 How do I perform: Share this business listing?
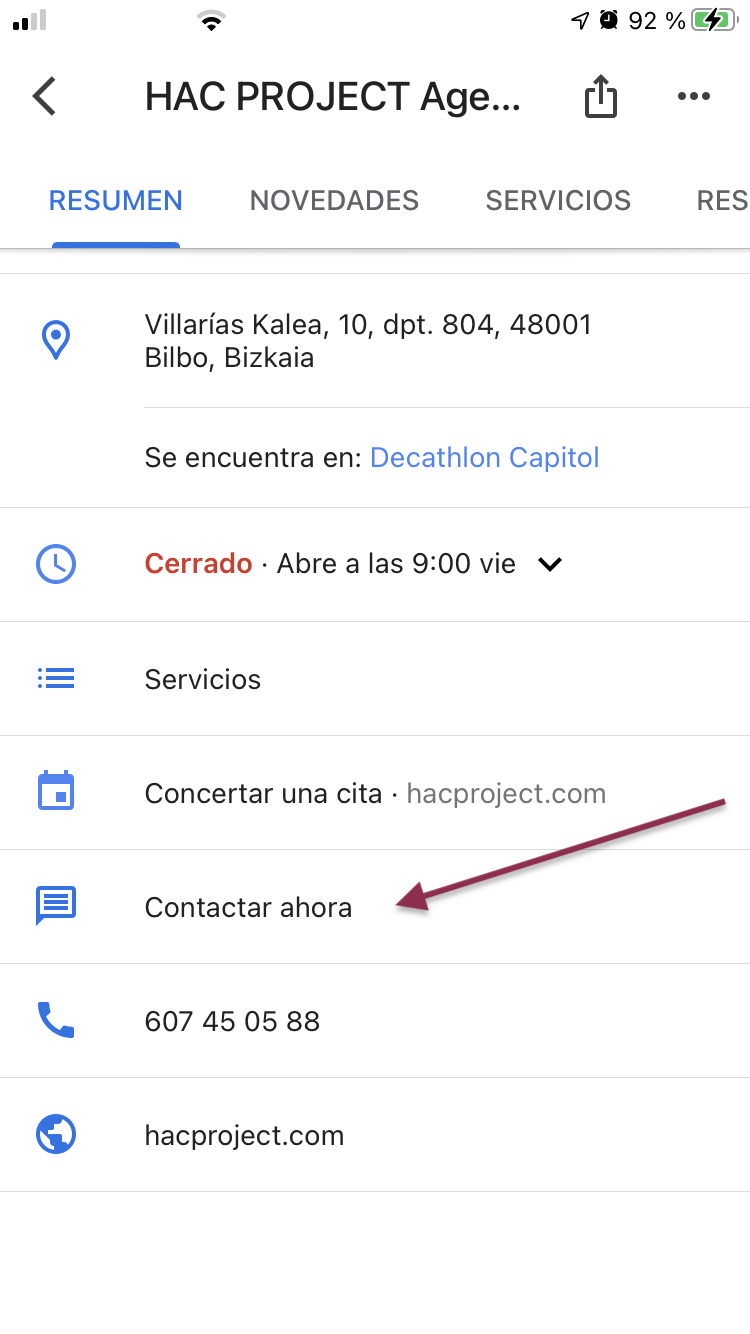pos(600,97)
